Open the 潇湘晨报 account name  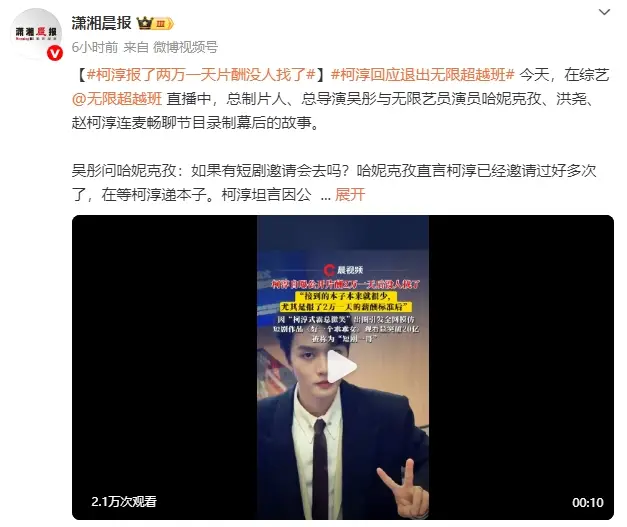(102, 22)
